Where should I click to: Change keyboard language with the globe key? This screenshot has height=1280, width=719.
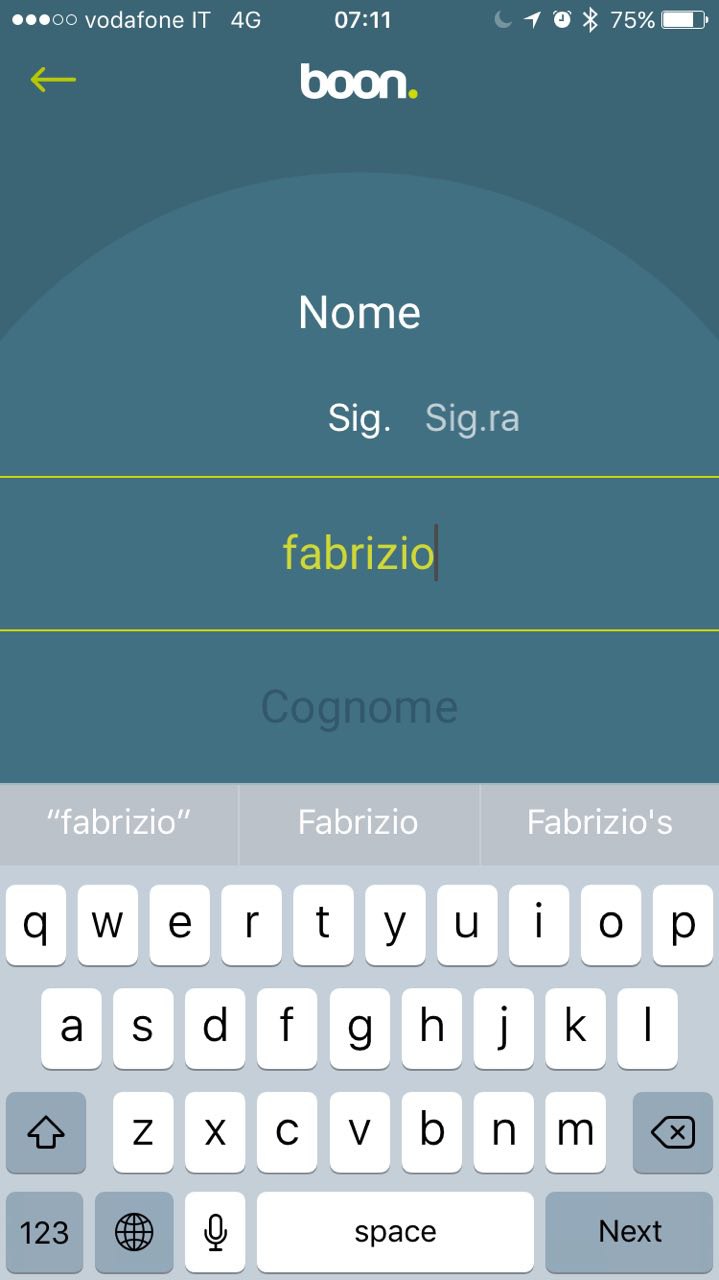coord(134,1231)
